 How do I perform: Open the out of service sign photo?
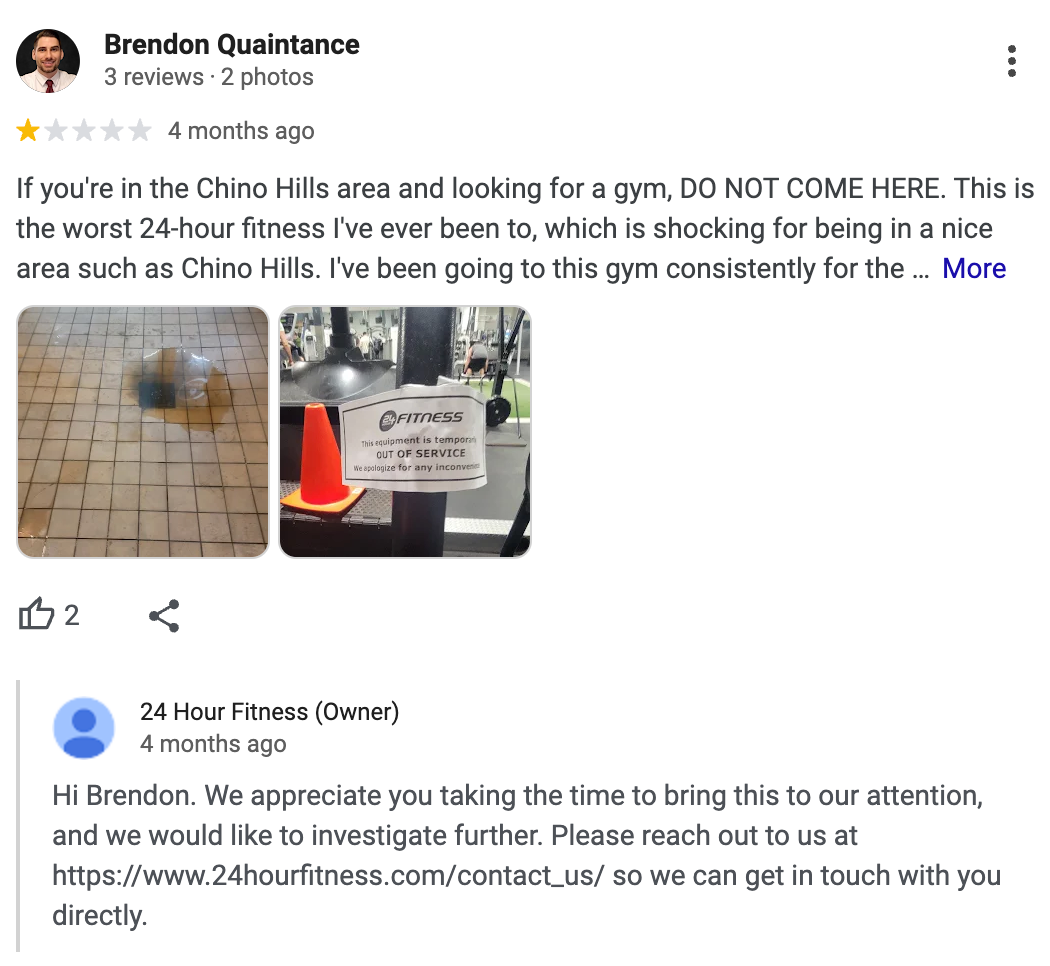(x=405, y=432)
